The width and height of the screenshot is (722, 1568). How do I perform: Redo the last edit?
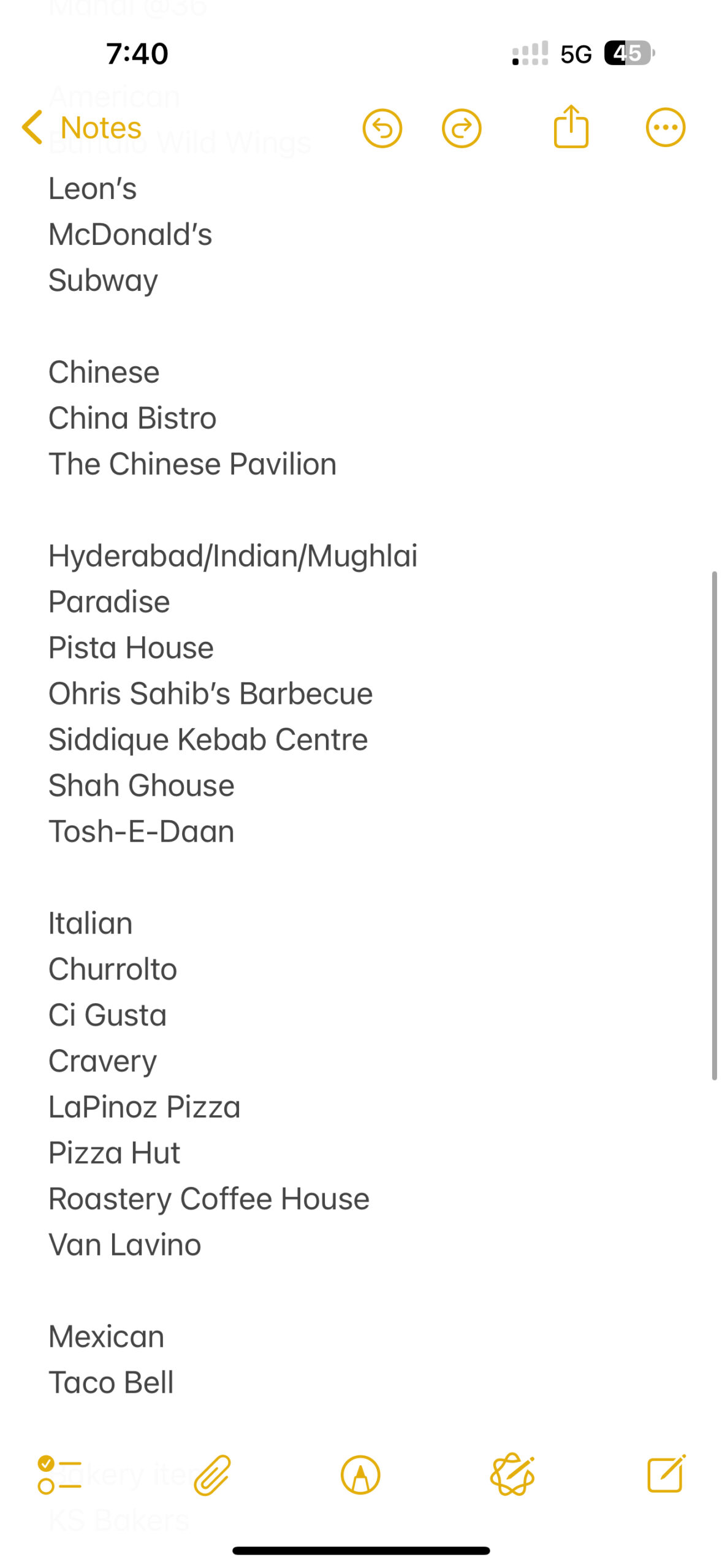pyautogui.click(x=461, y=128)
